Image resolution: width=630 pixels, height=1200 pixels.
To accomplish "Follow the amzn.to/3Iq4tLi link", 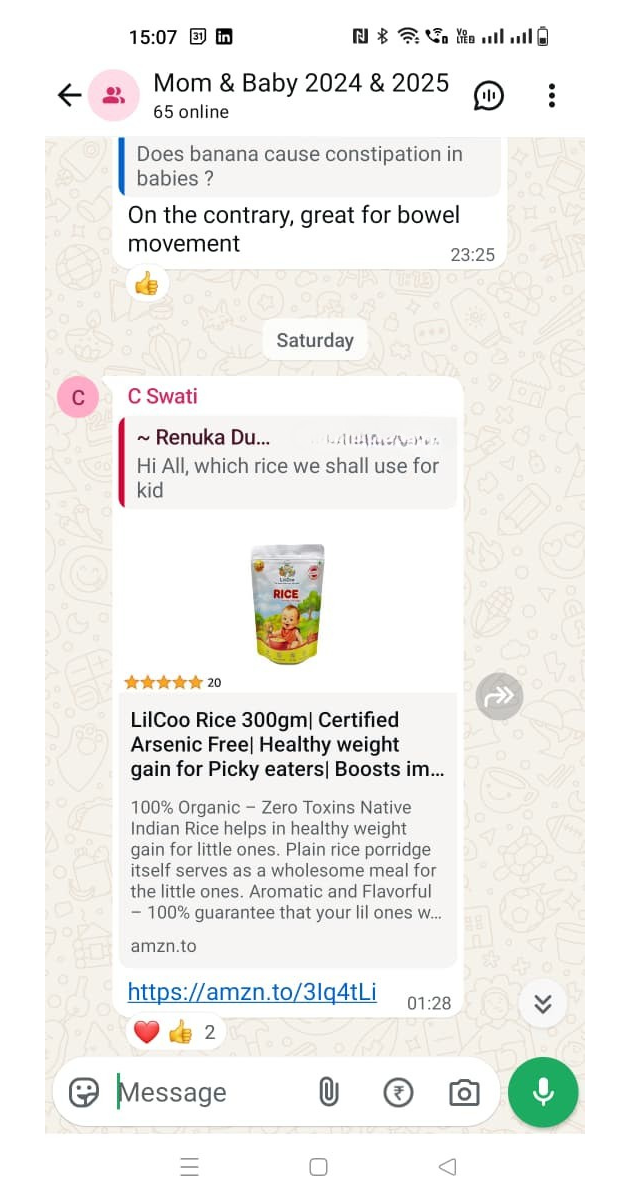I will (x=252, y=992).
